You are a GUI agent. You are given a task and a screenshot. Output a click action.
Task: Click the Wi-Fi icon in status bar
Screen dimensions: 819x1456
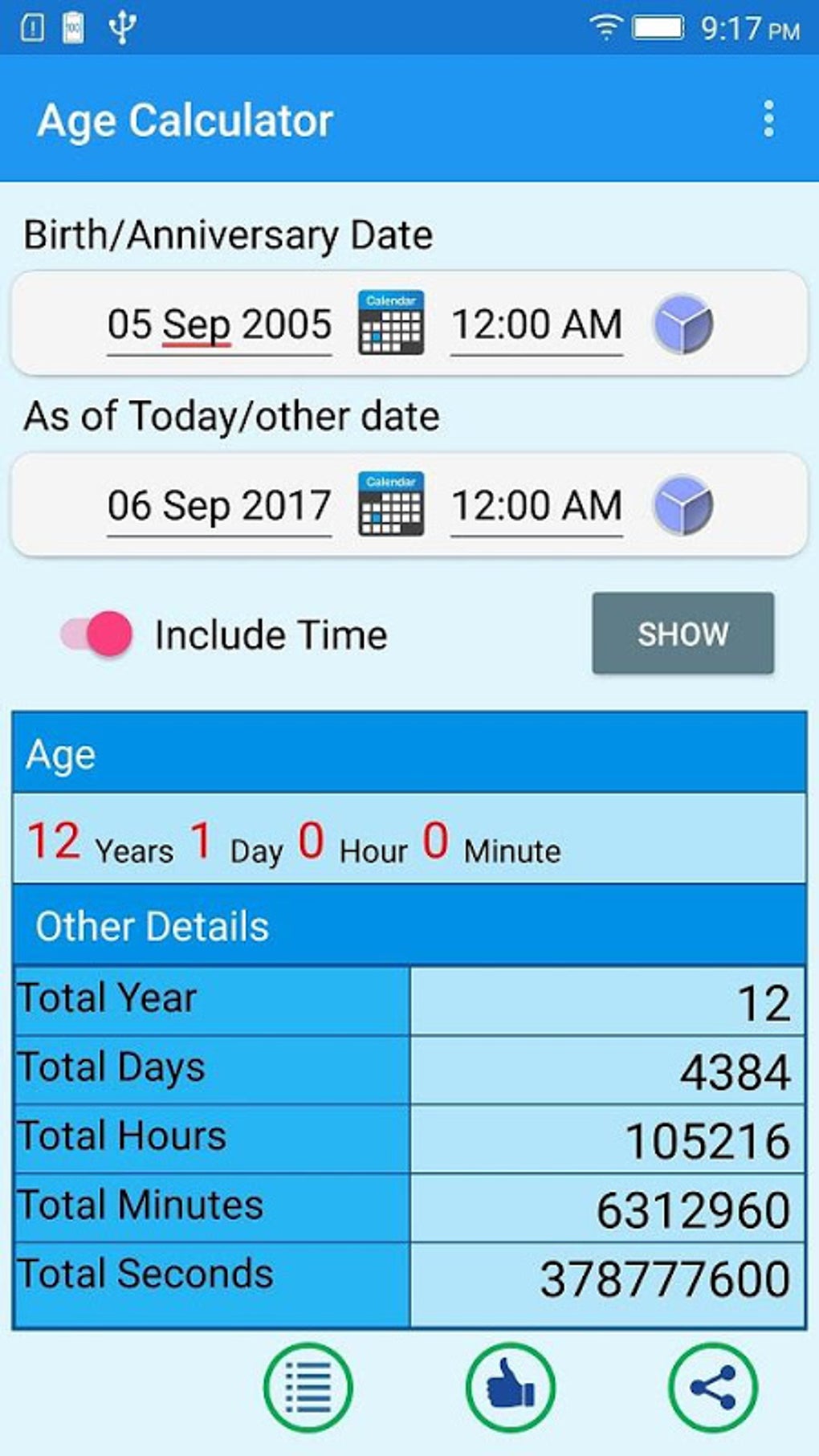[605, 25]
